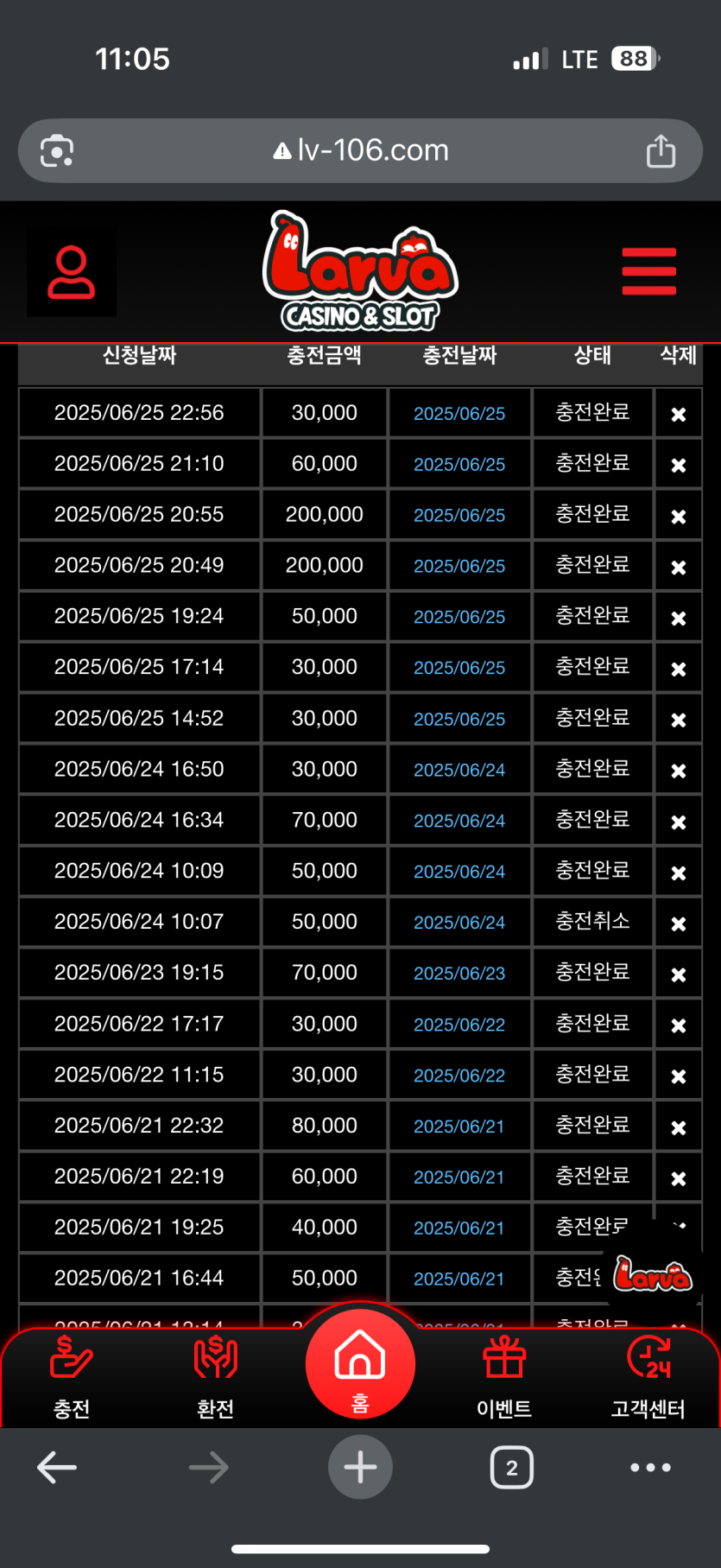Open the red hamburger menu
This screenshot has width=721, height=1568.
pos(649,271)
